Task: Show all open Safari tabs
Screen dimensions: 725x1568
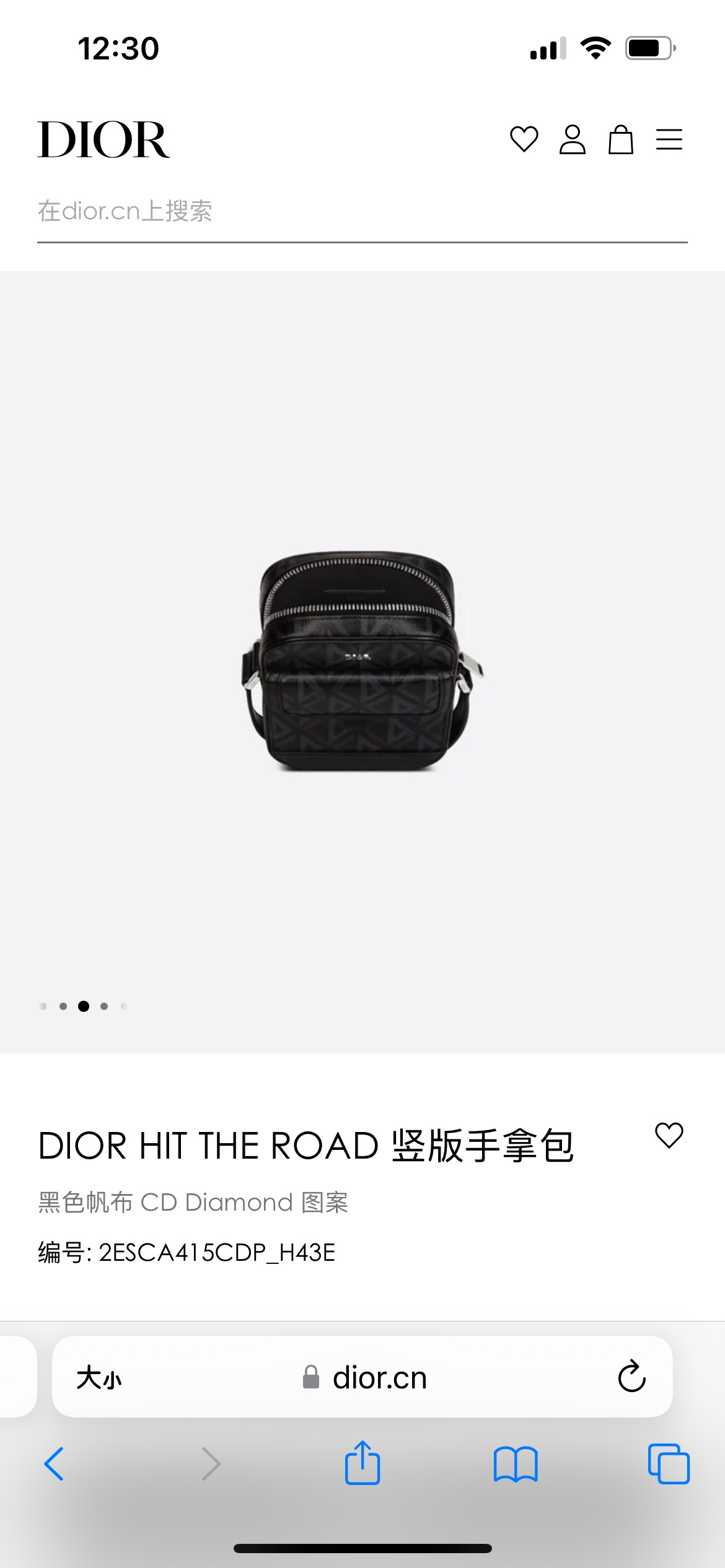Action: 668,1464
